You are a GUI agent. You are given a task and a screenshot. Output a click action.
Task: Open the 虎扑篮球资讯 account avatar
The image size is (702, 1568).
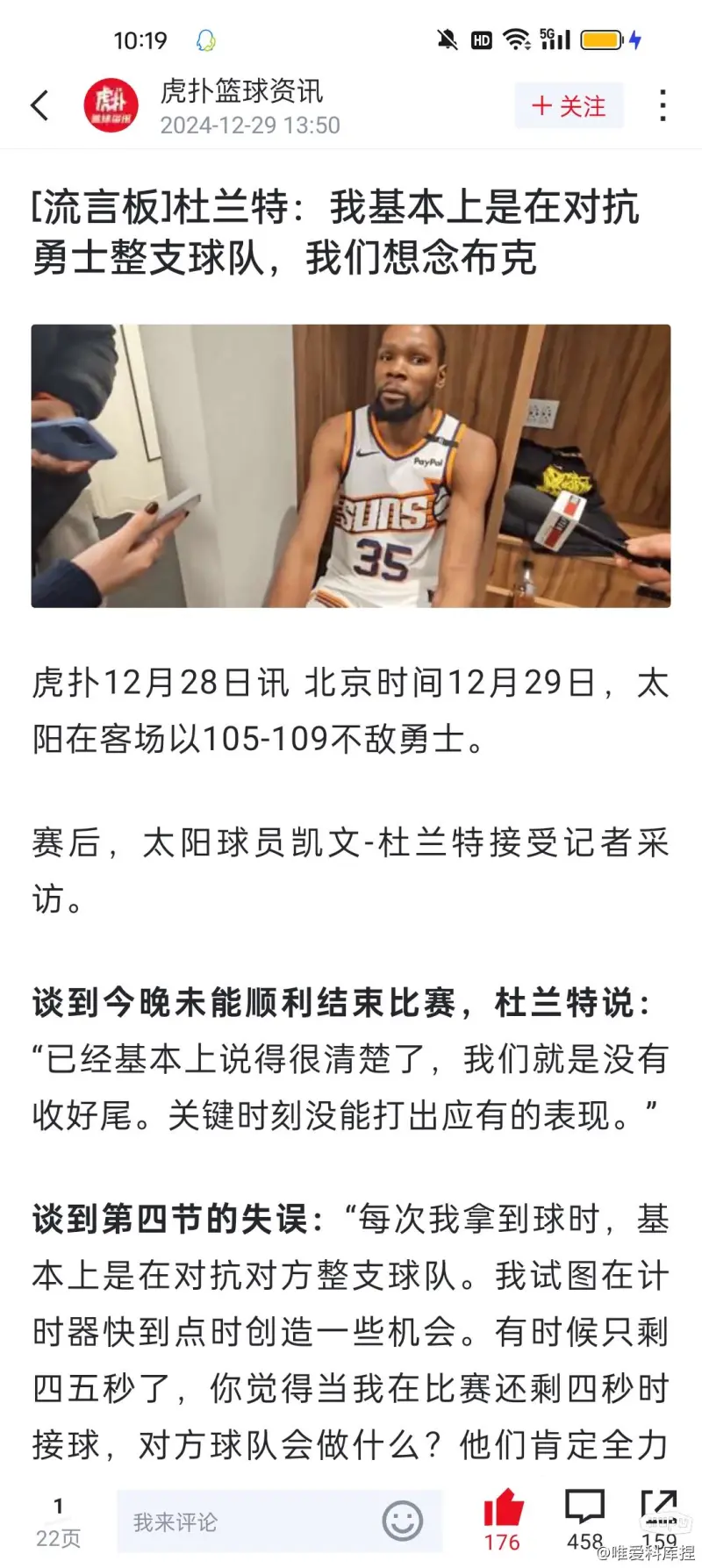(111, 104)
